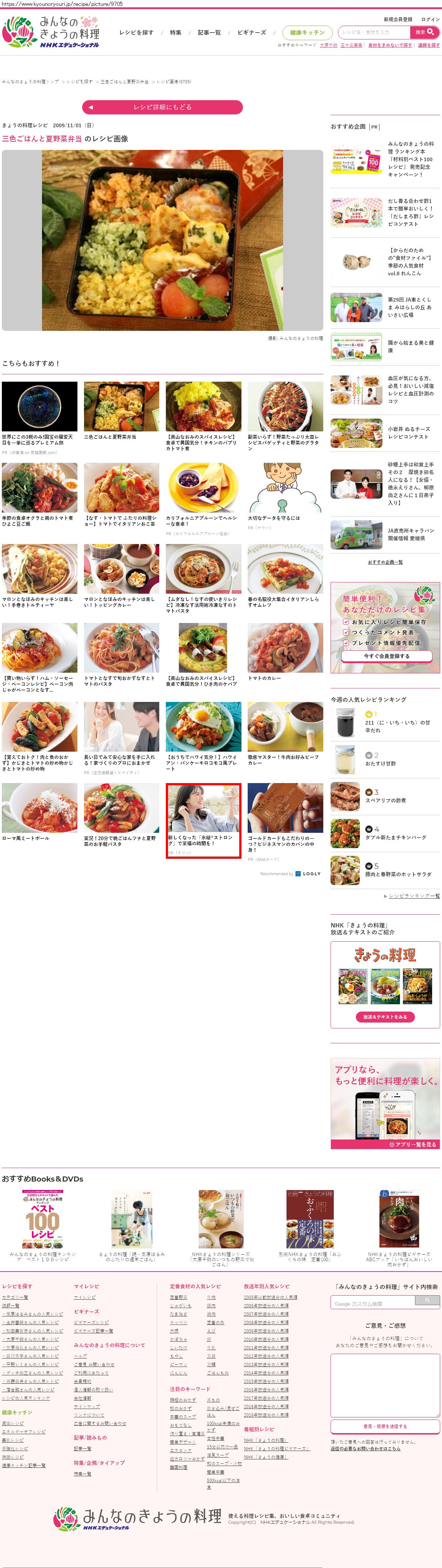This screenshot has height=1568, width=442.
Task: Submit feedback with 意見・感想を送信する
Action: click(385, 1426)
